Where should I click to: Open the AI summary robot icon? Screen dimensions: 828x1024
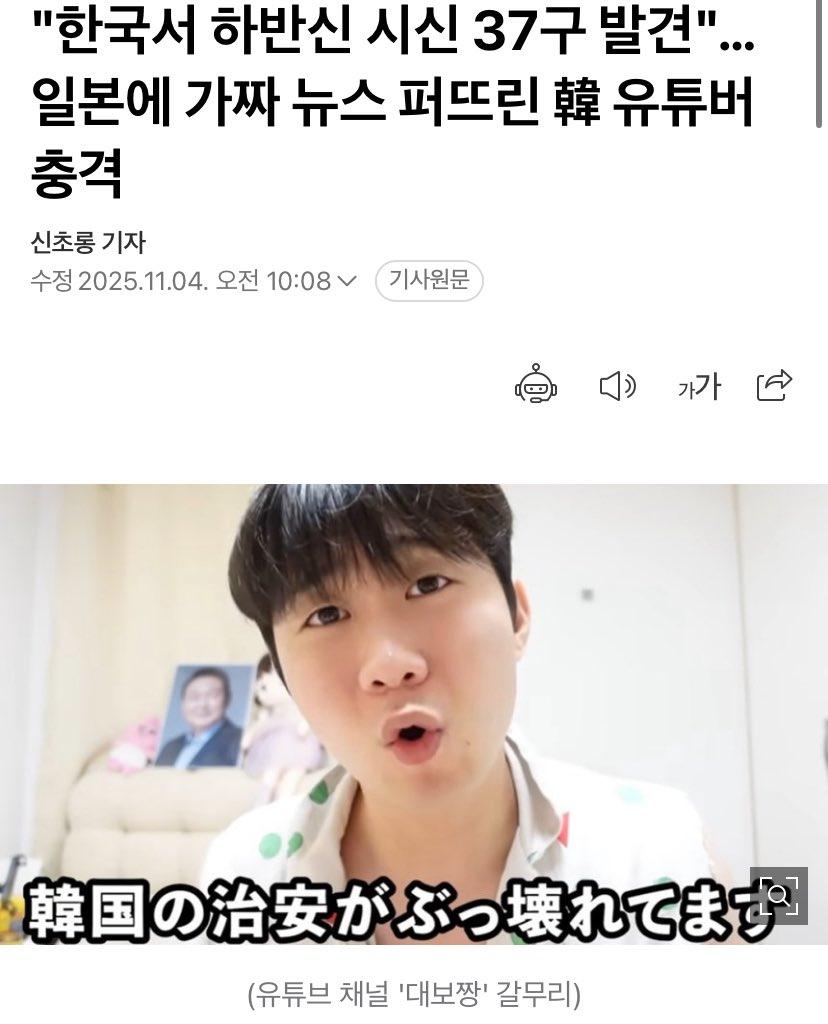point(536,385)
